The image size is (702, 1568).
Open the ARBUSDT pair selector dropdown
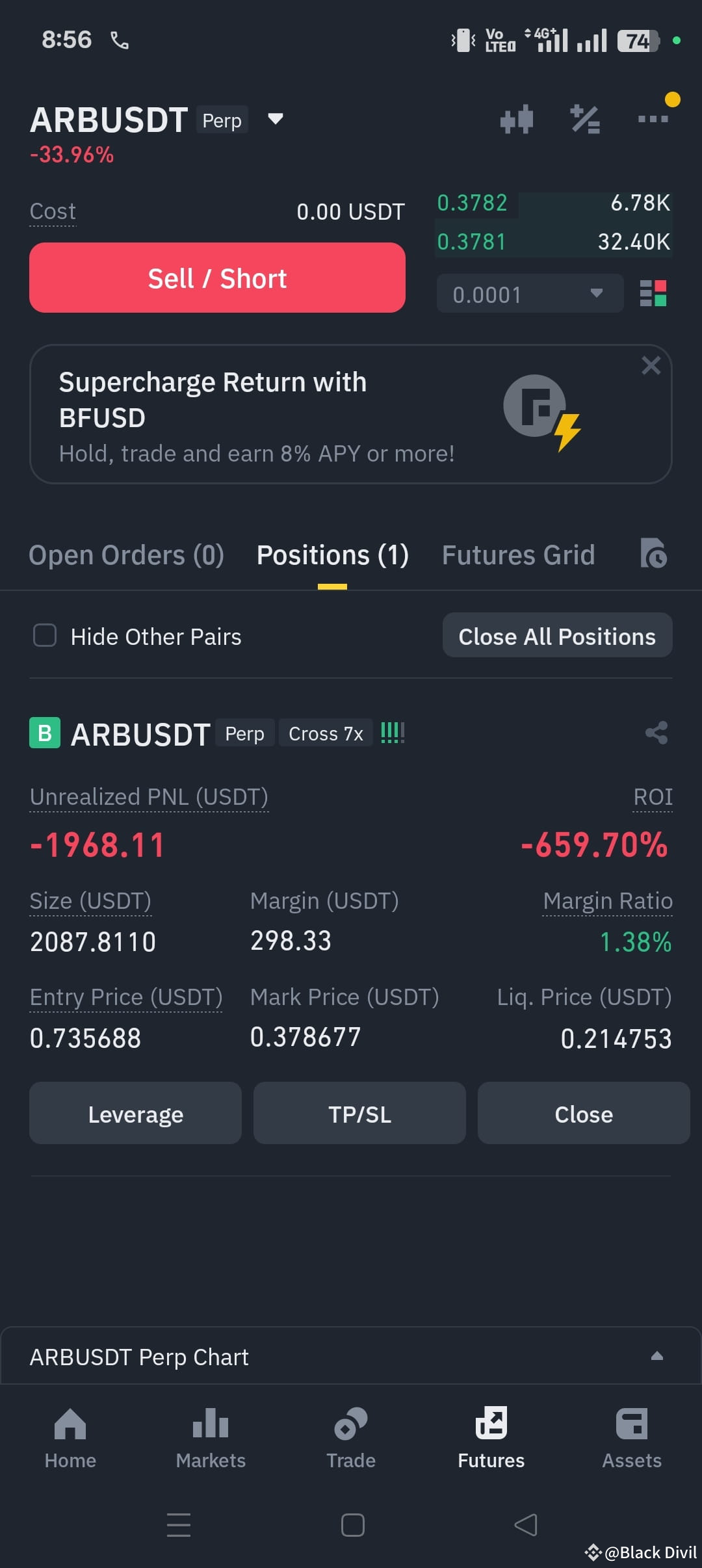point(275,119)
